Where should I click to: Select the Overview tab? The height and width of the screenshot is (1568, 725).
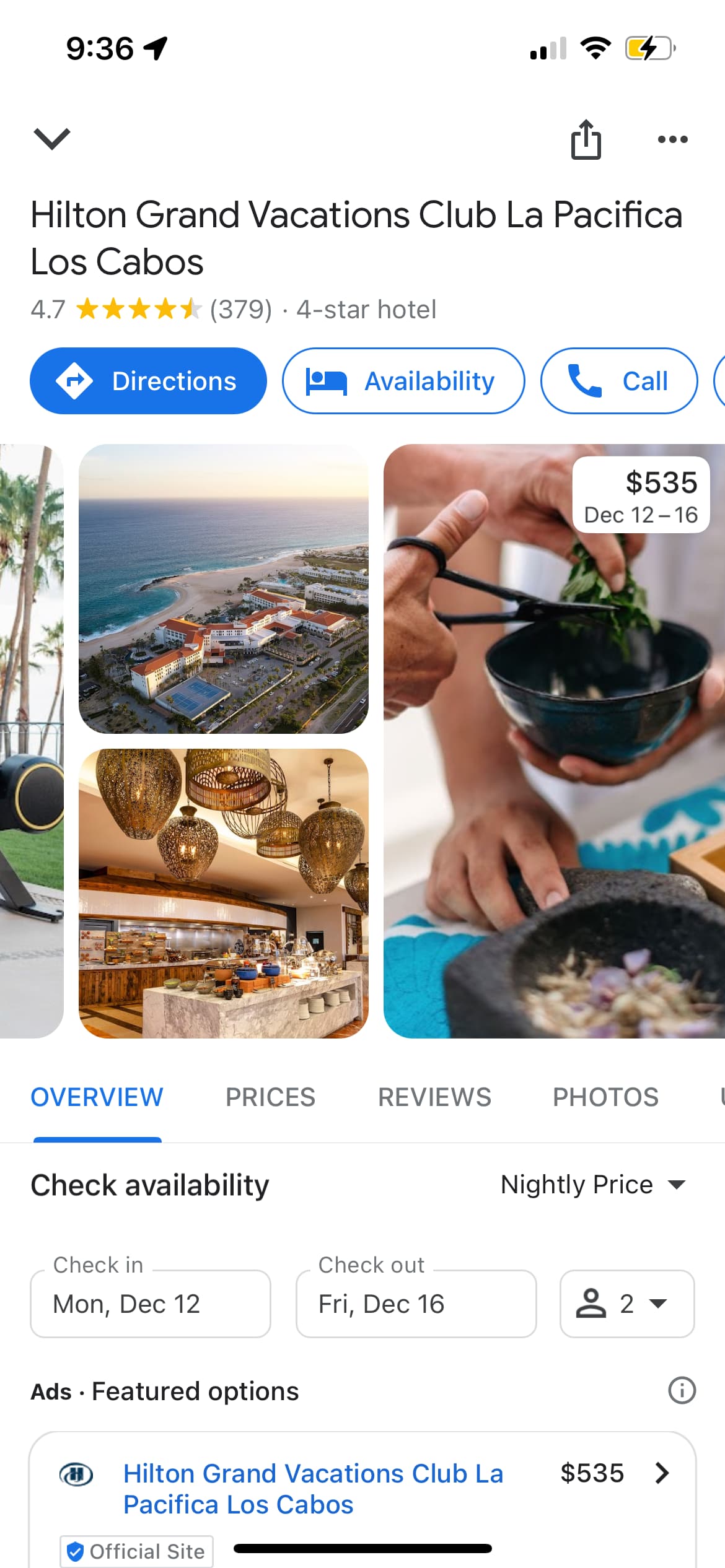tap(97, 1097)
